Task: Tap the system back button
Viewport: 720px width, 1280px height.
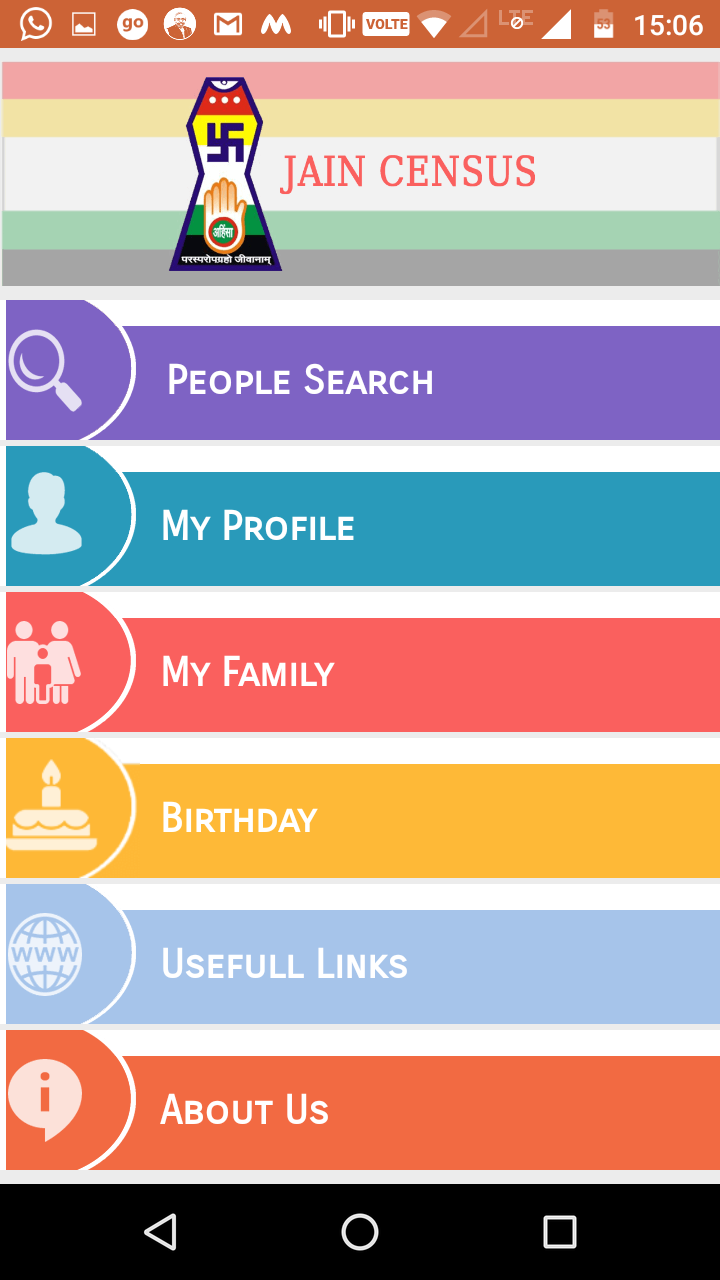Action: pyautogui.click(x=160, y=1232)
